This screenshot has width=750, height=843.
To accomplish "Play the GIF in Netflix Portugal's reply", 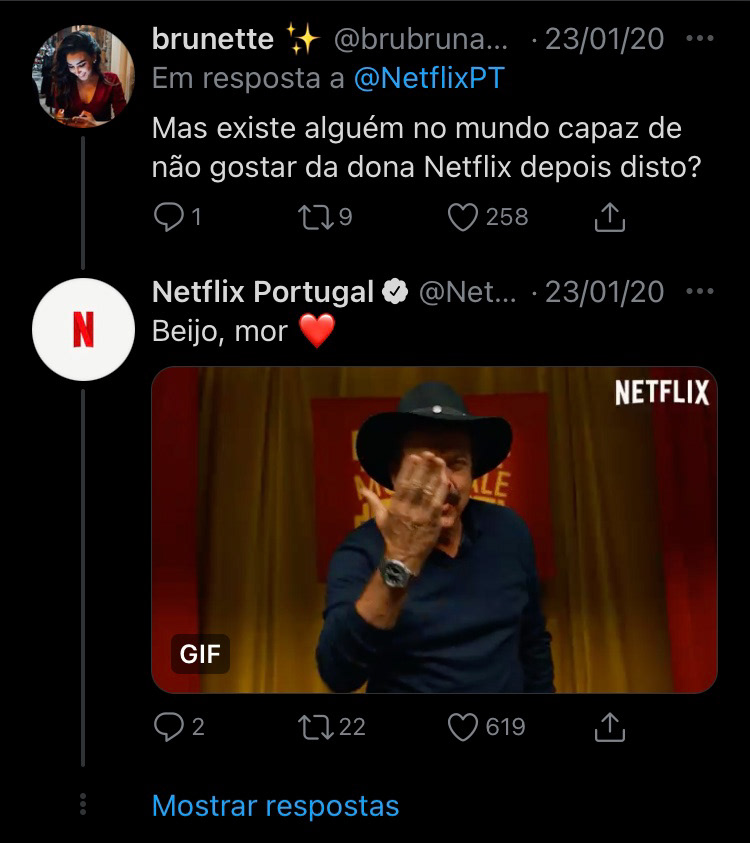I will 434,530.
